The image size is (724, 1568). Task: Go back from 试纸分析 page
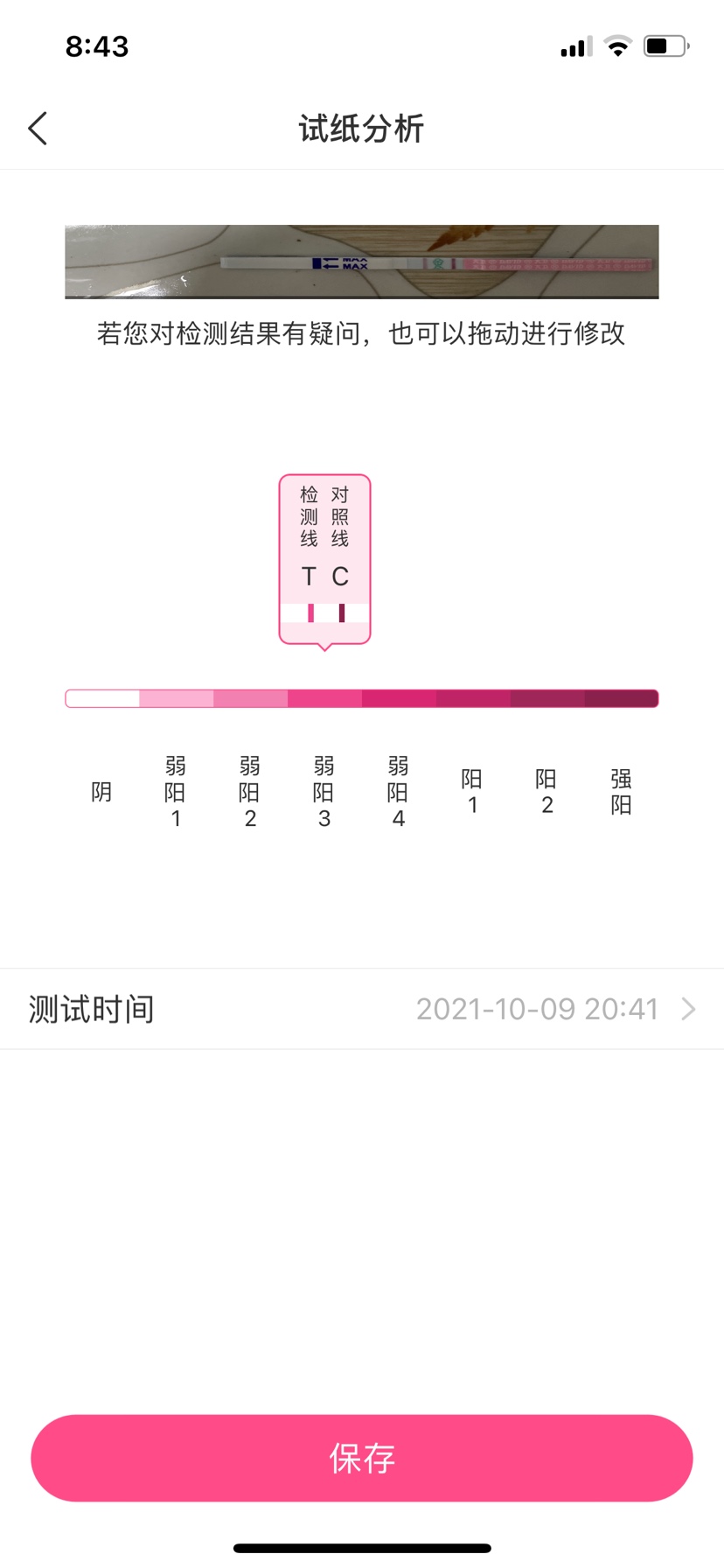click(x=38, y=129)
